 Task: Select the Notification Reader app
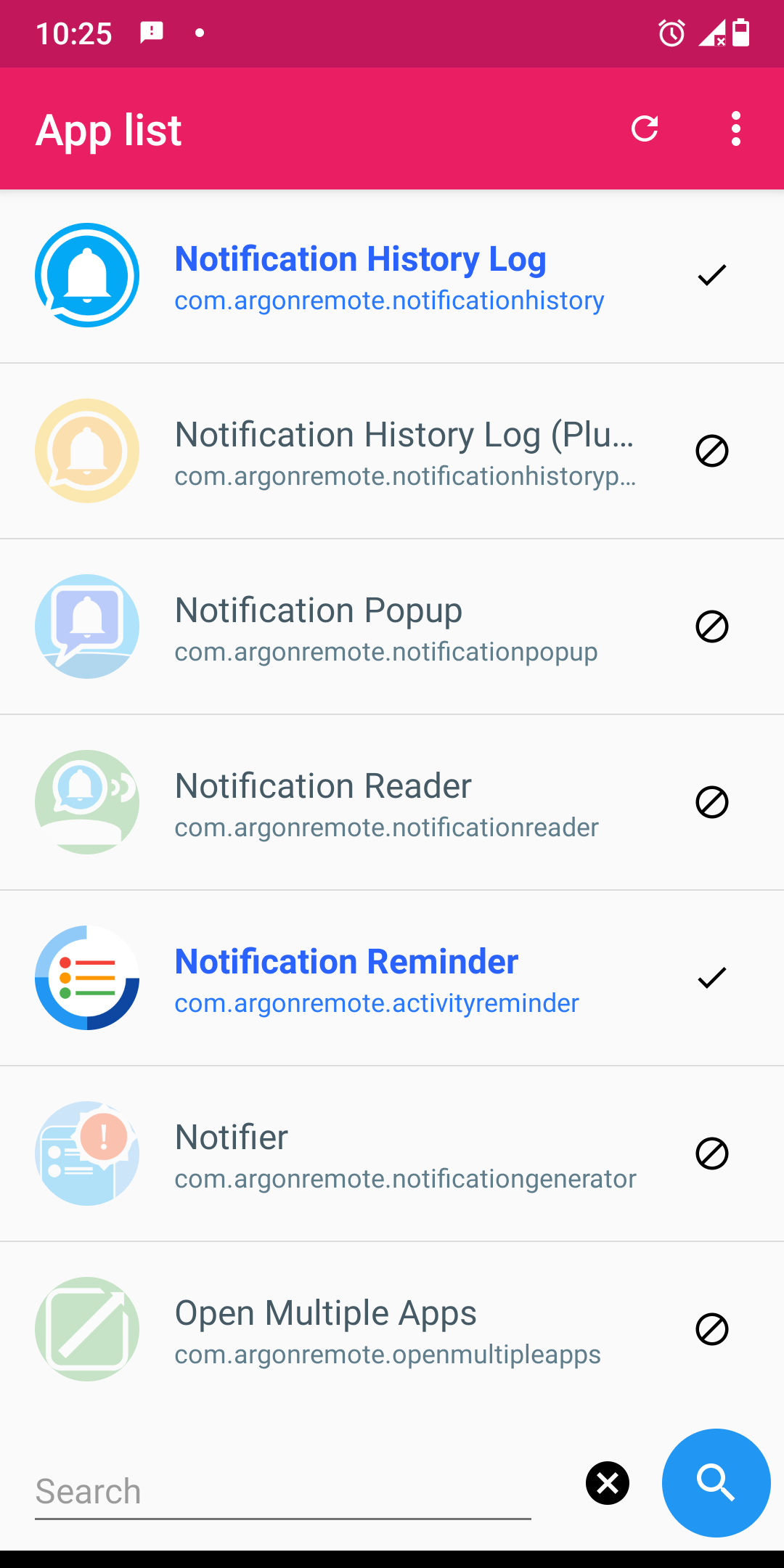click(x=392, y=802)
